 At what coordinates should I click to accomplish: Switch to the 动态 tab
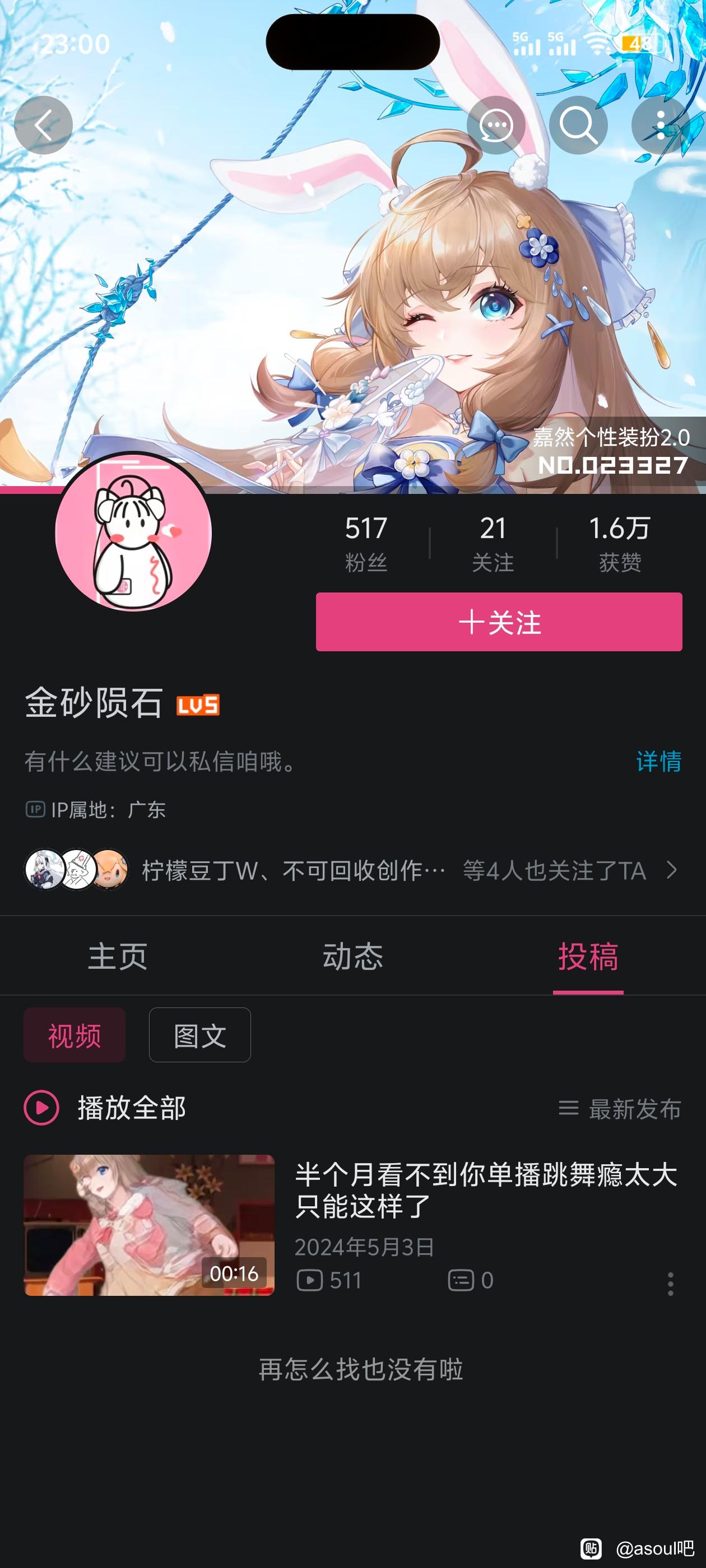pos(352,956)
